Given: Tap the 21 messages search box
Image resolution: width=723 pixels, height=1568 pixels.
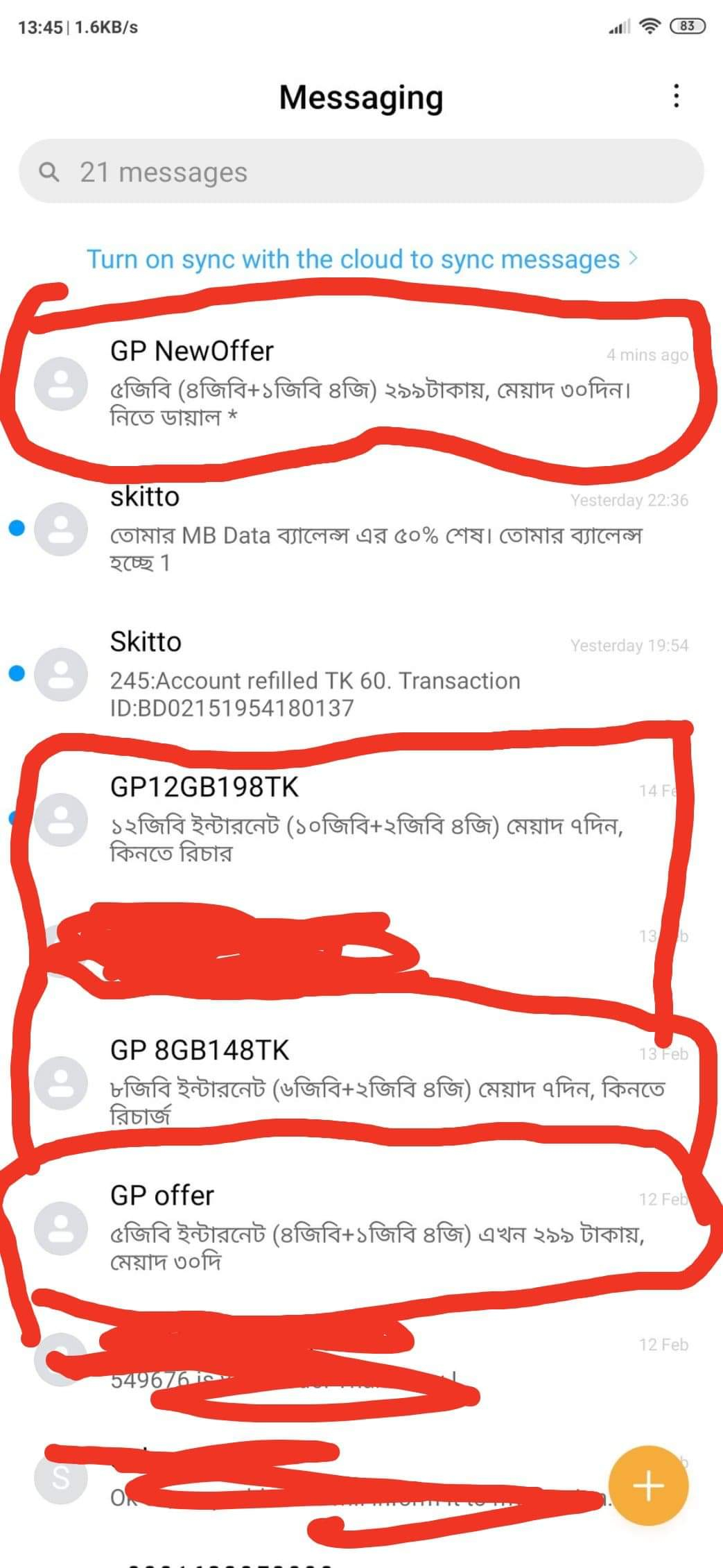Looking at the screenshot, I should tap(361, 171).
